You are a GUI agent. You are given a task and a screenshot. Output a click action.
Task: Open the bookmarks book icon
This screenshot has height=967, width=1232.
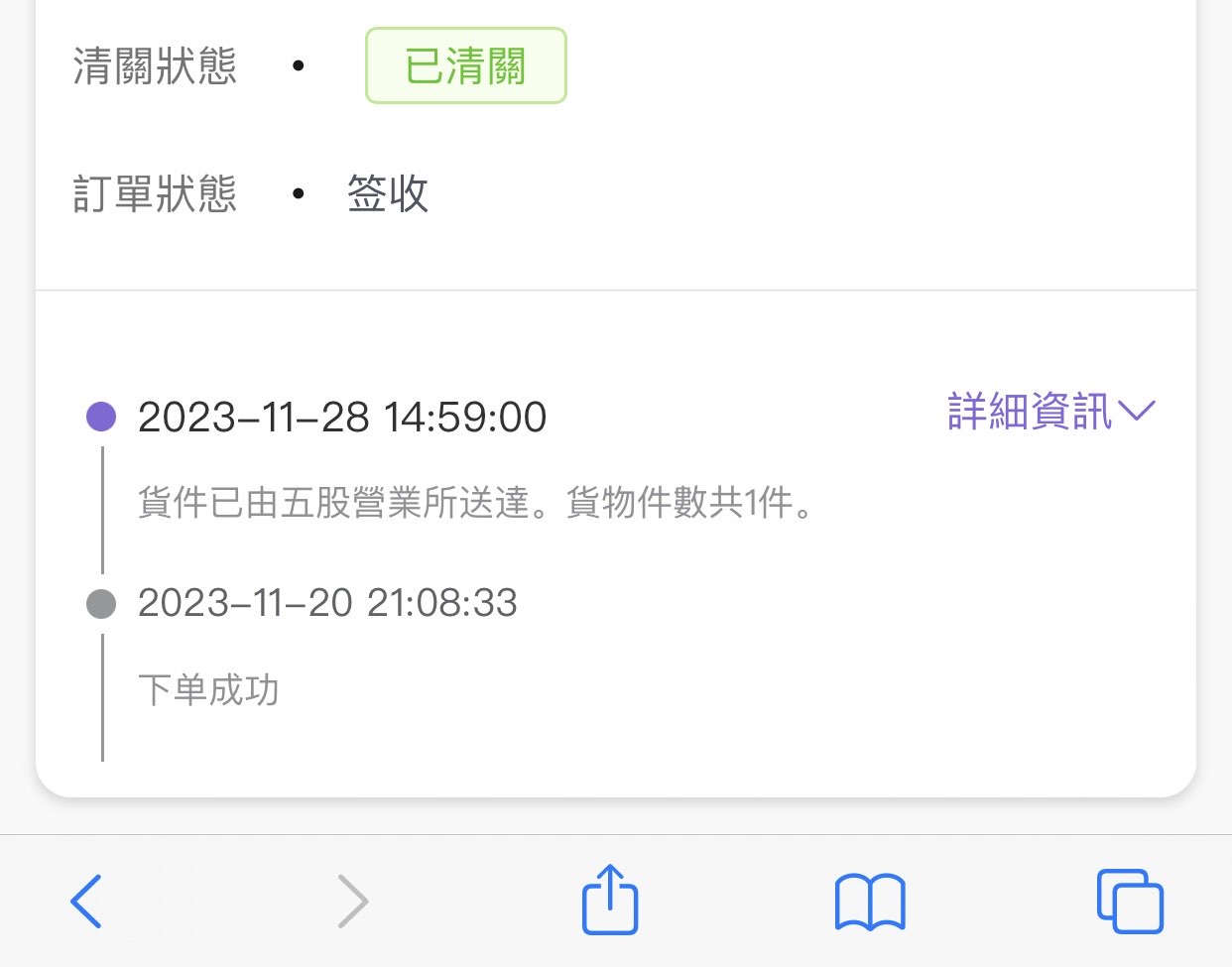(870, 901)
